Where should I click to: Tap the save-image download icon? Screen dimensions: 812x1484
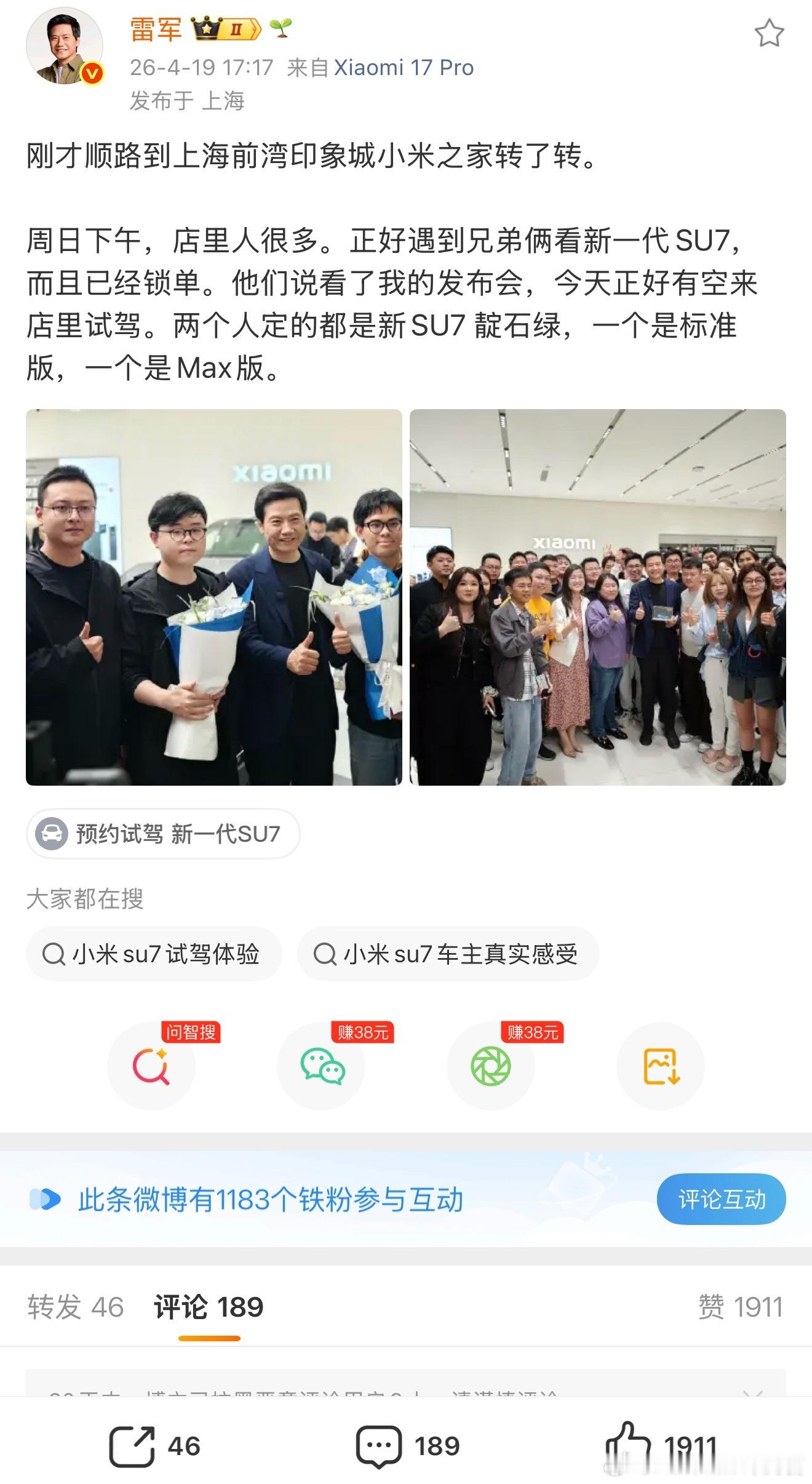[x=661, y=1066]
